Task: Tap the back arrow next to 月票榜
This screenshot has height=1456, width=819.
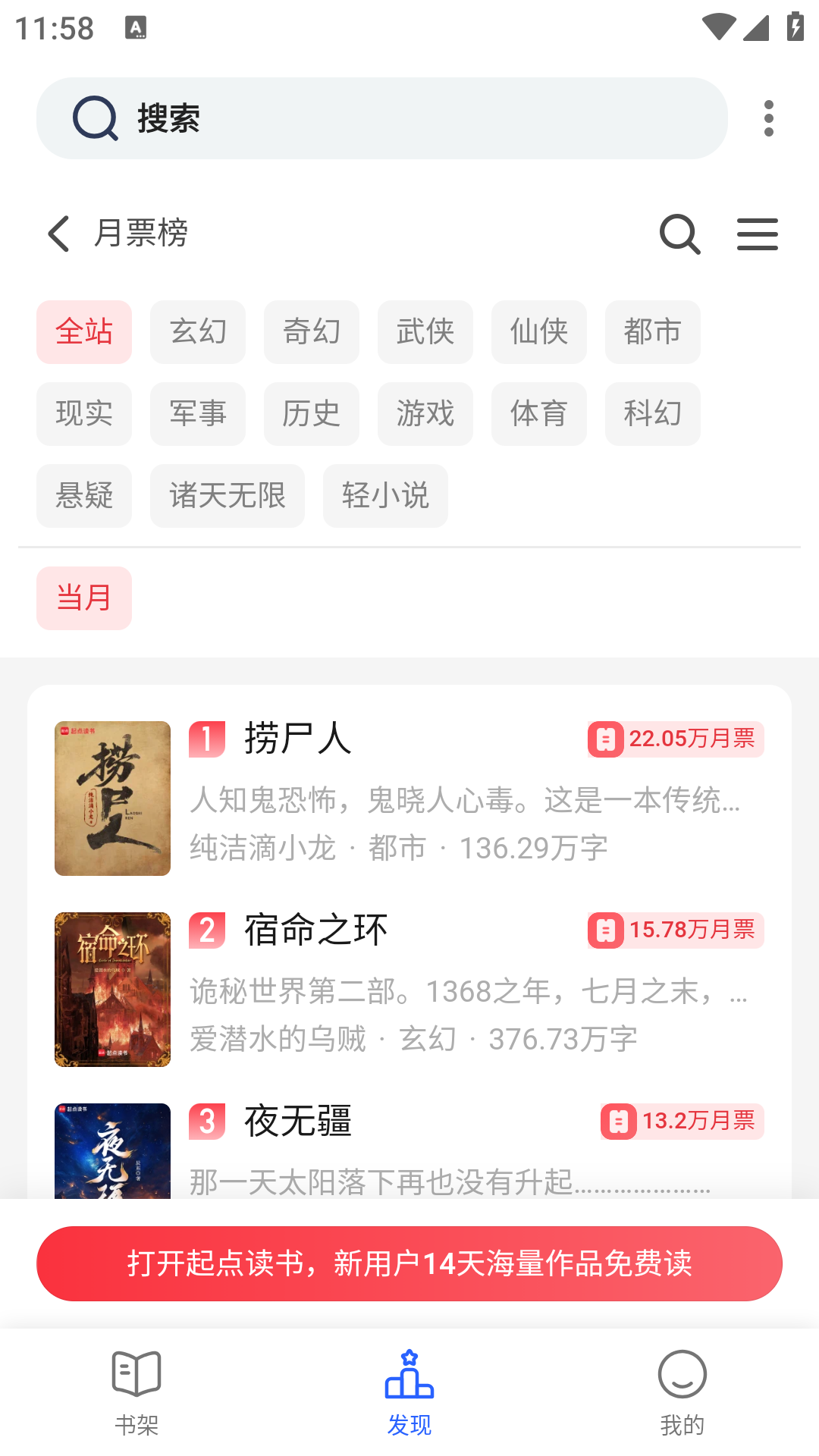Action: click(x=59, y=234)
